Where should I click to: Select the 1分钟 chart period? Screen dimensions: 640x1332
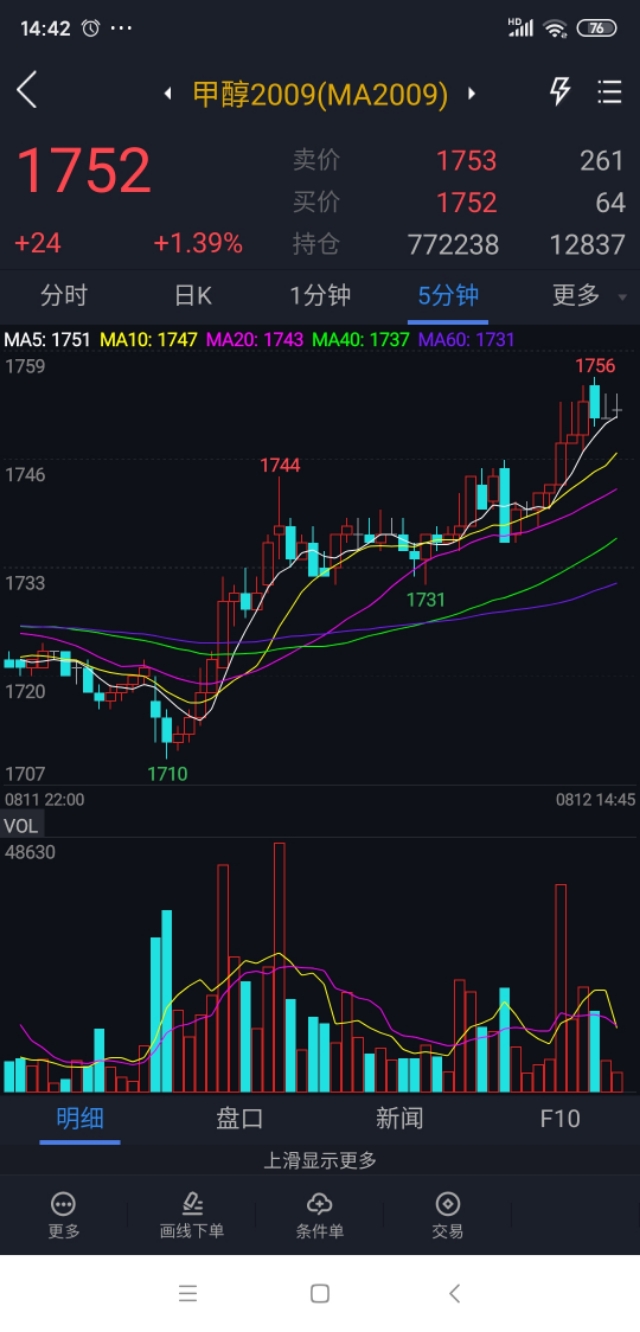click(x=320, y=295)
